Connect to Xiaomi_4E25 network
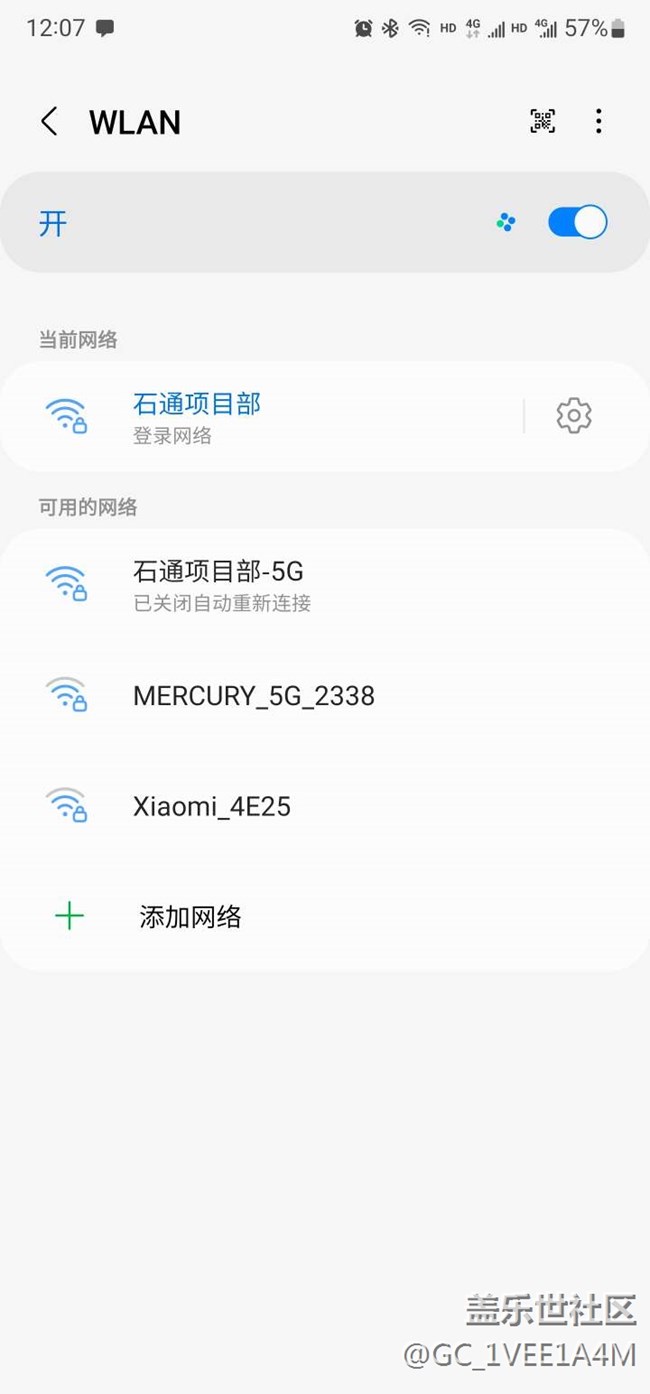The height and width of the screenshot is (1394, 650). click(x=211, y=807)
